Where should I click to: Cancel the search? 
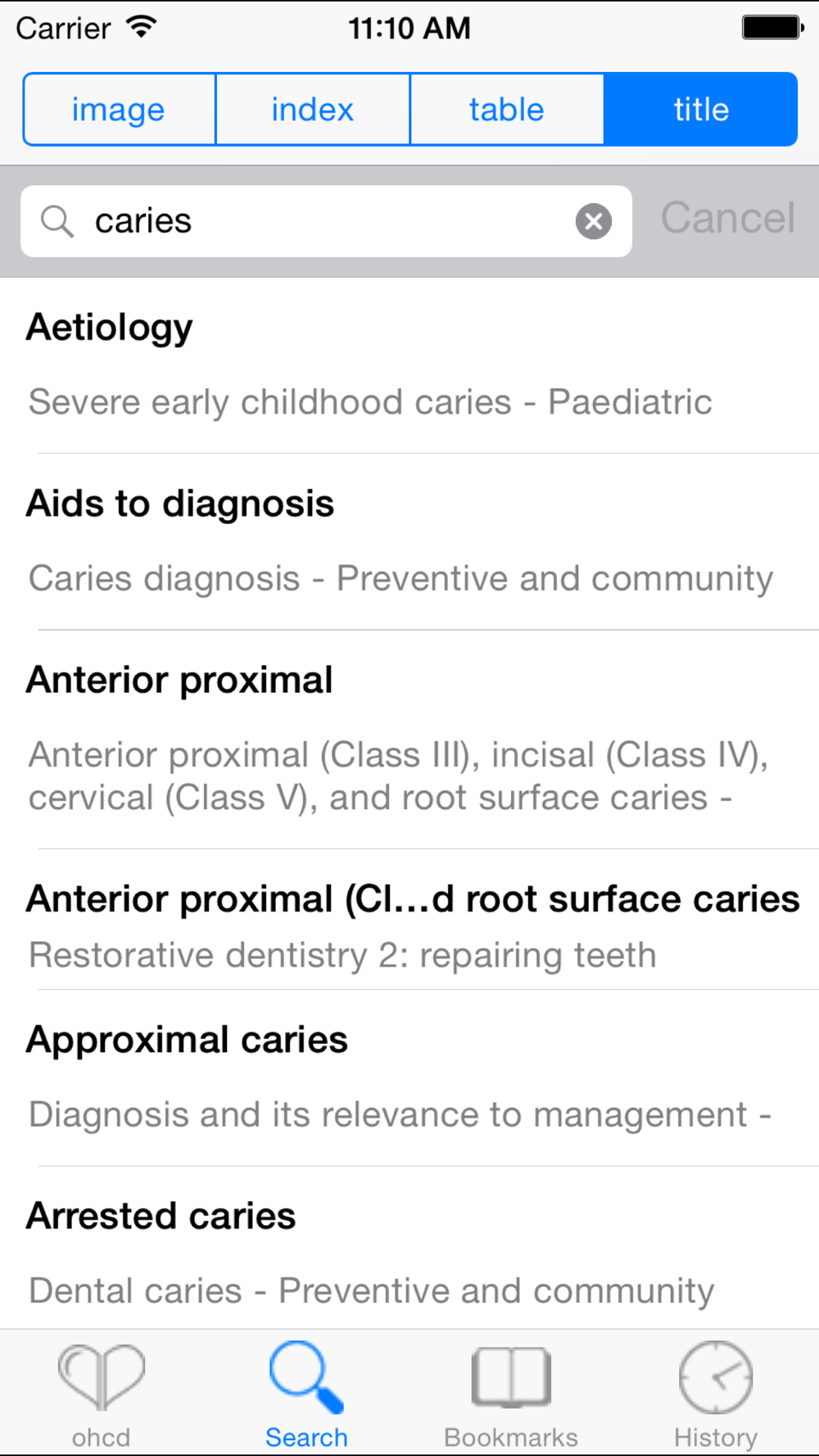click(x=727, y=219)
